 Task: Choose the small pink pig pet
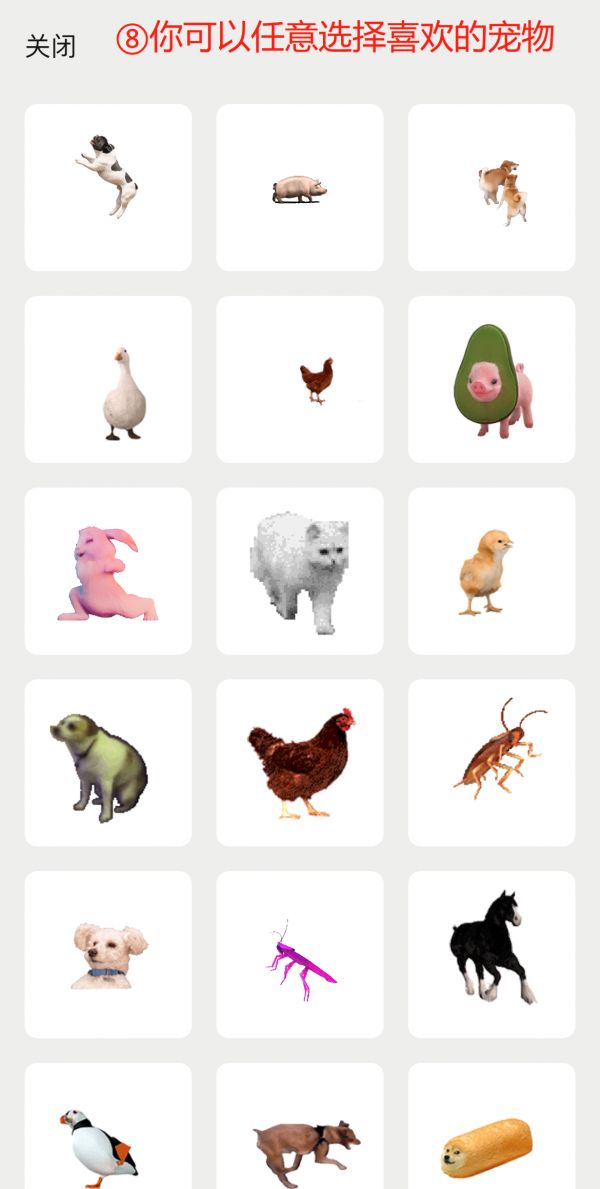pyautogui.click(x=300, y=187)
